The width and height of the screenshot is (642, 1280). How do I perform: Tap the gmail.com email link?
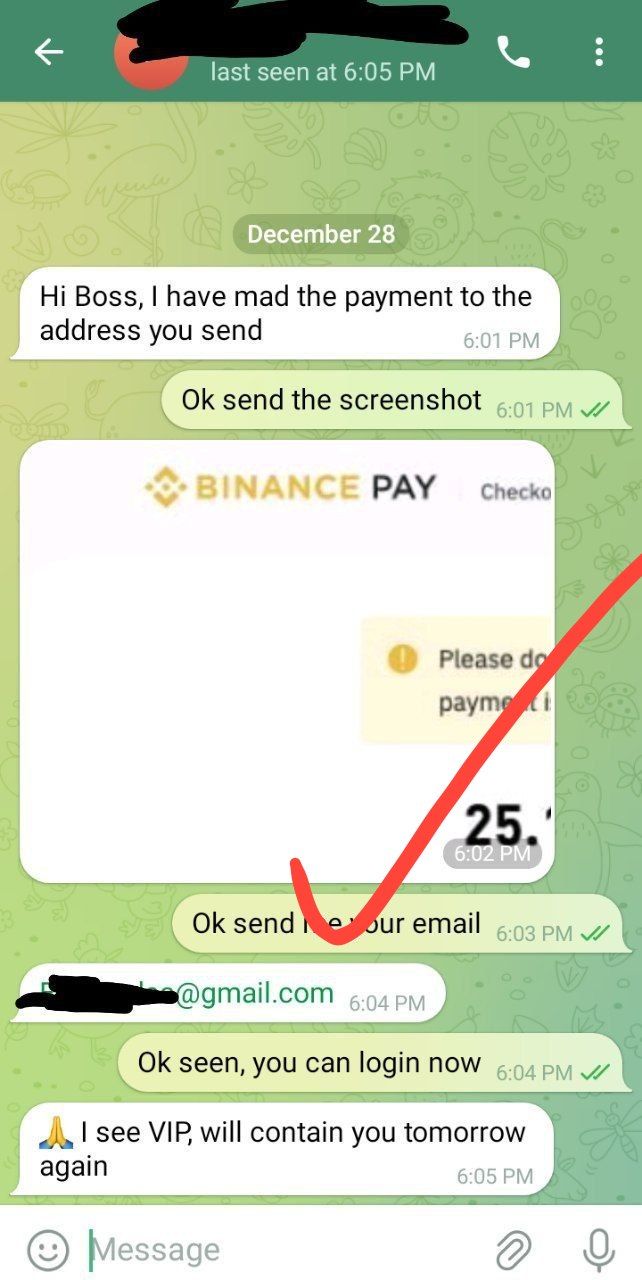pos(255,993)
